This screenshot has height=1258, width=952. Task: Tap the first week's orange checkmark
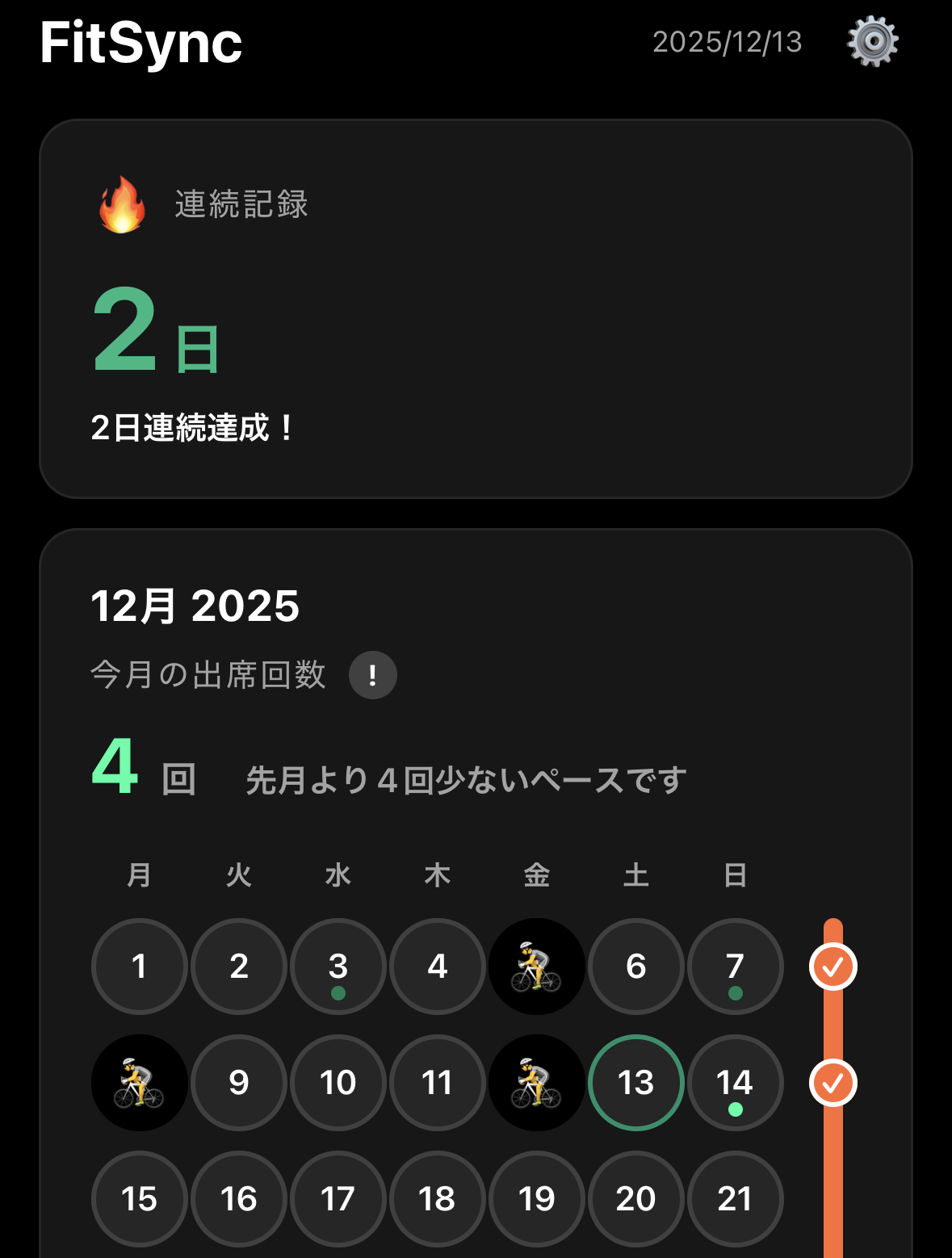832,967
